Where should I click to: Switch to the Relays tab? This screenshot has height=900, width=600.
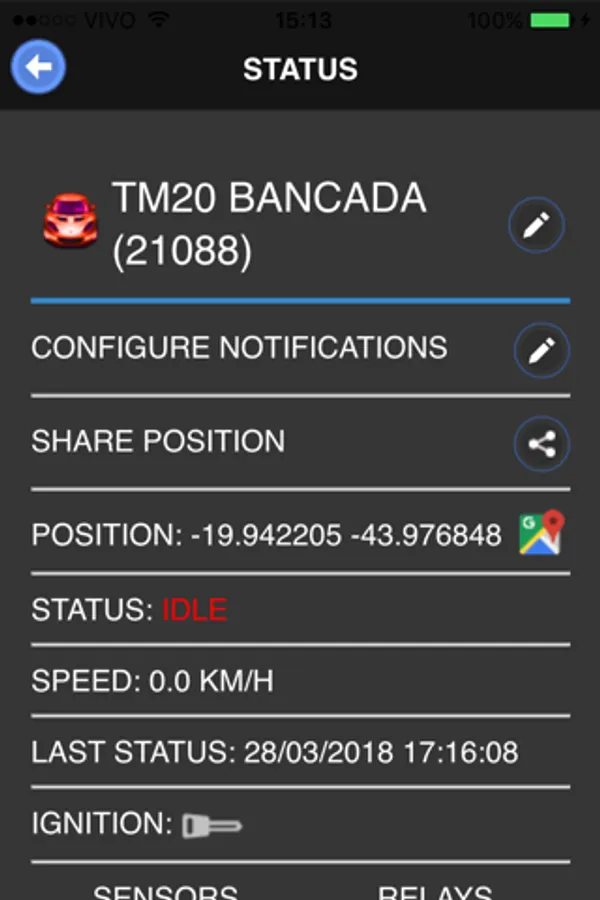click(435, 889)
